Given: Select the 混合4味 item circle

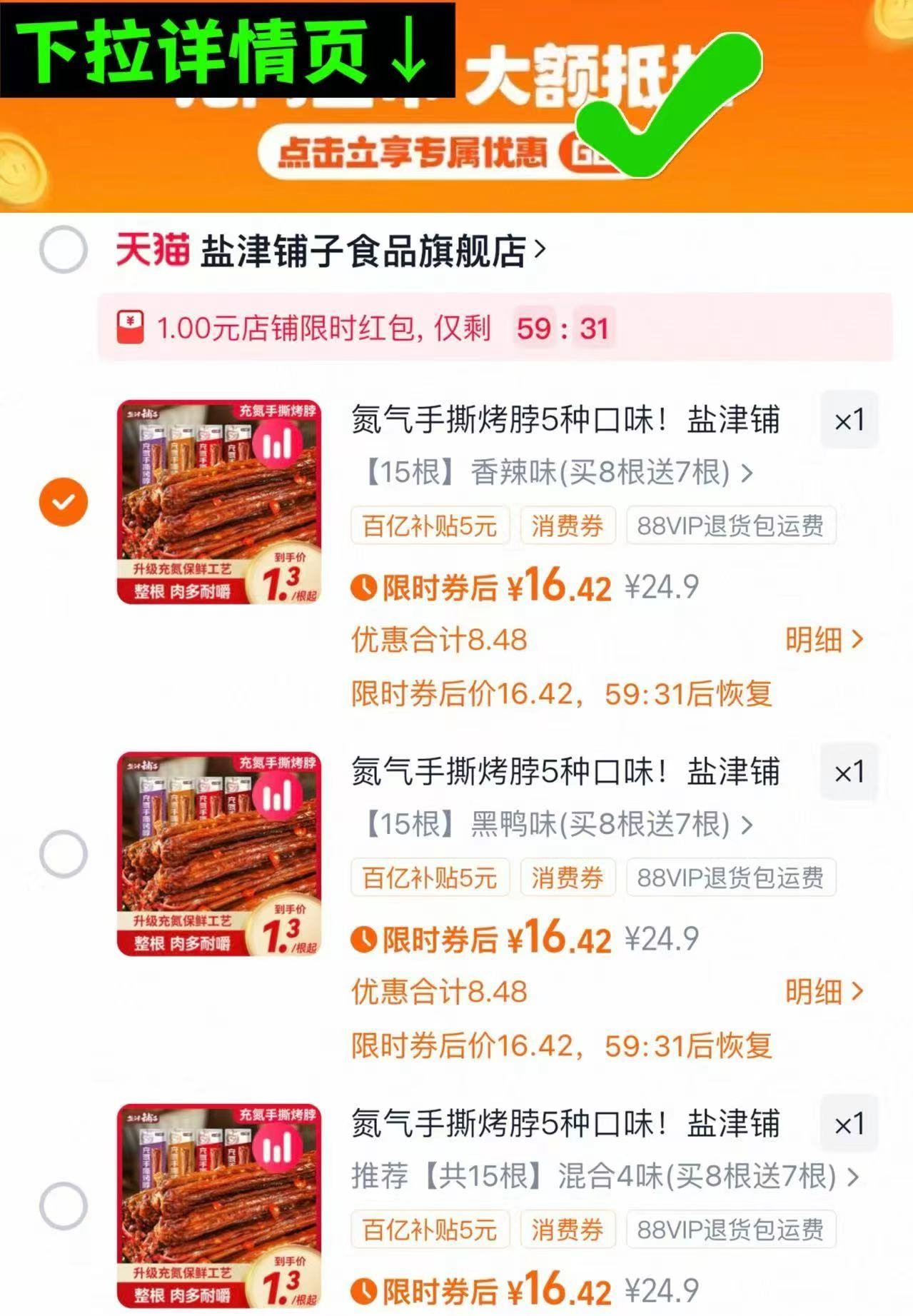Looking at the screenshot, I should tap(64, 1205).
